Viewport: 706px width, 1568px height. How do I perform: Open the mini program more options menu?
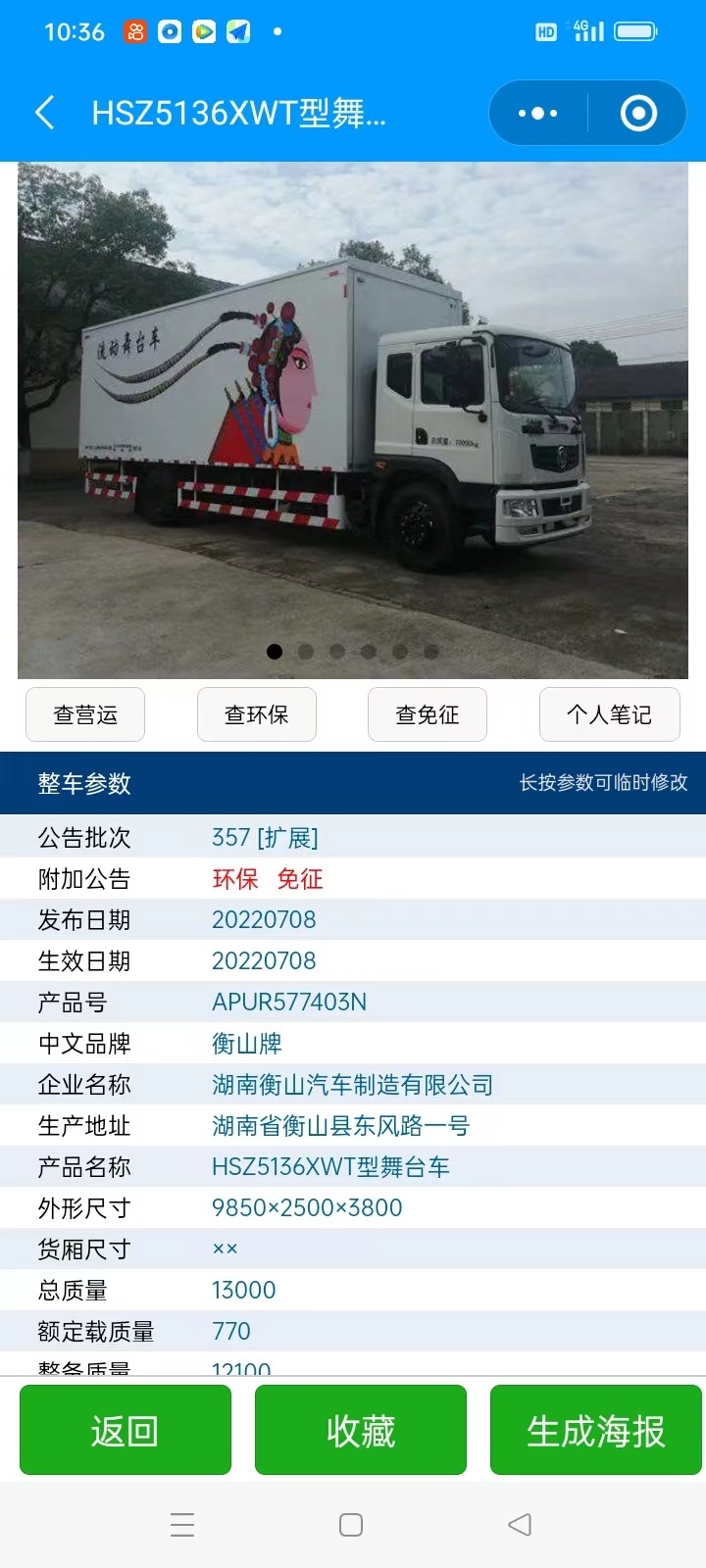[537, 114]
